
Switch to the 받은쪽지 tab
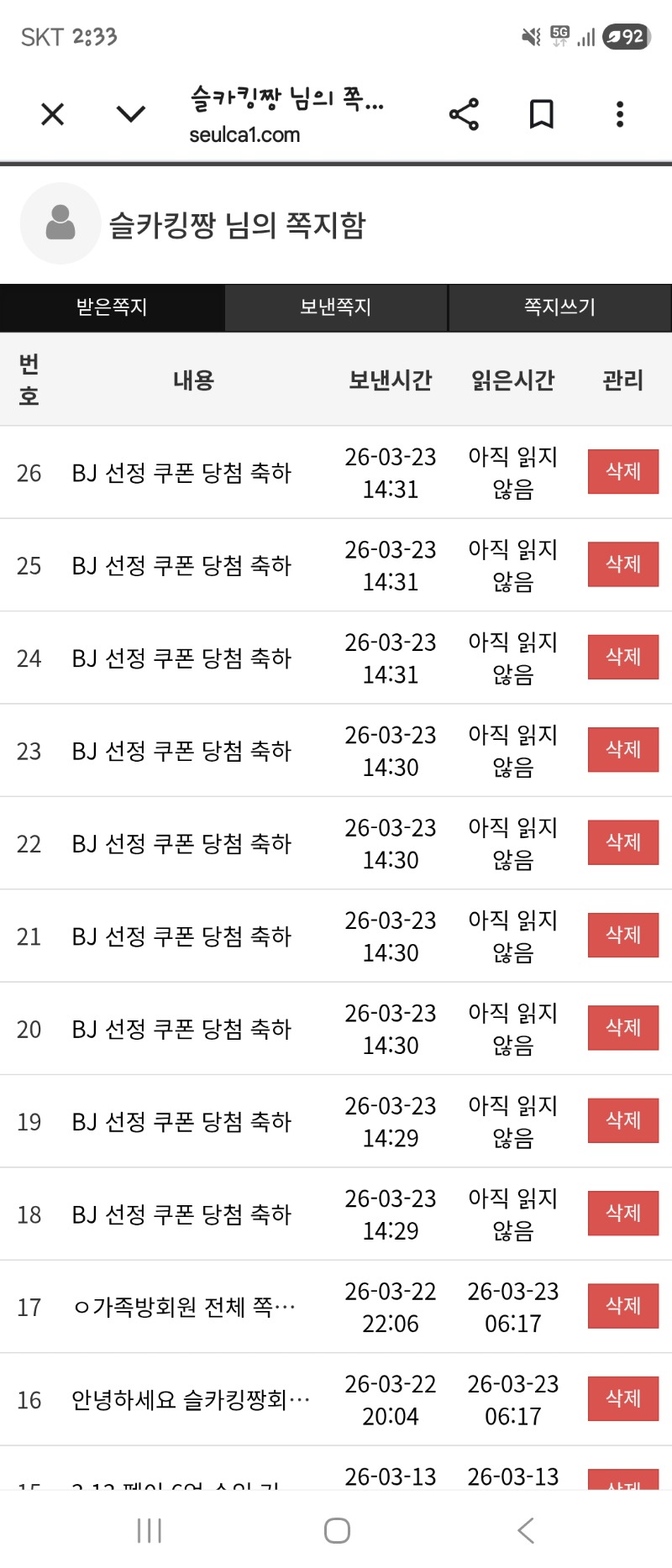[112, 307]
